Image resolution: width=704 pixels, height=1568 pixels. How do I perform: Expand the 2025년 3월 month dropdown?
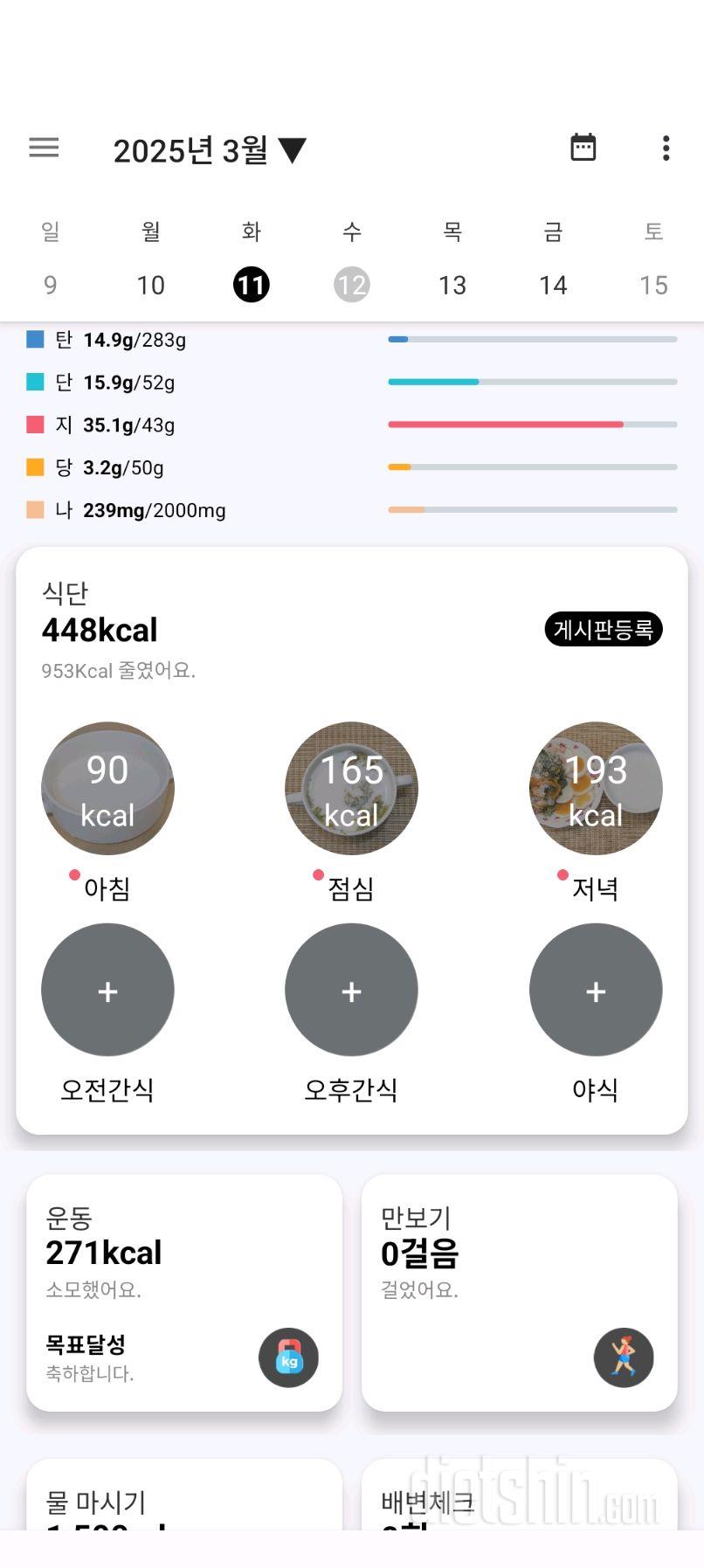(210, 150)
